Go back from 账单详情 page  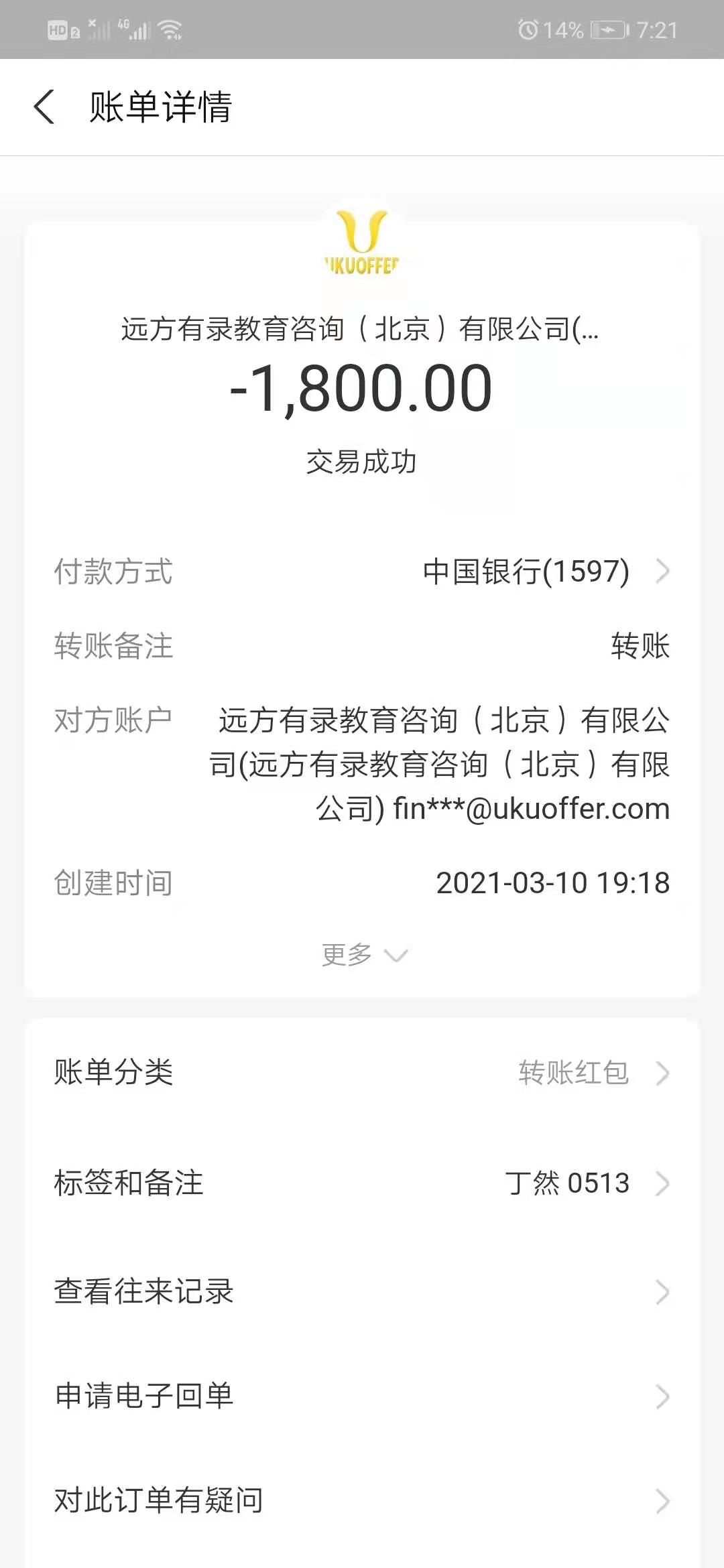pos(44,107)
